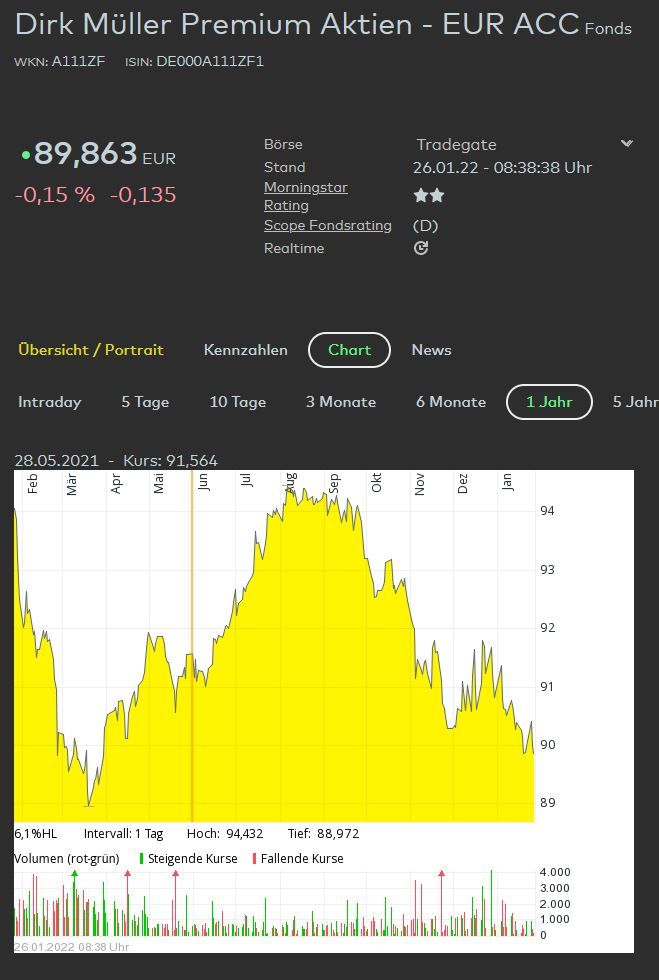
Task: Switch chart to 3 Monate
Action: click(341, 402)
